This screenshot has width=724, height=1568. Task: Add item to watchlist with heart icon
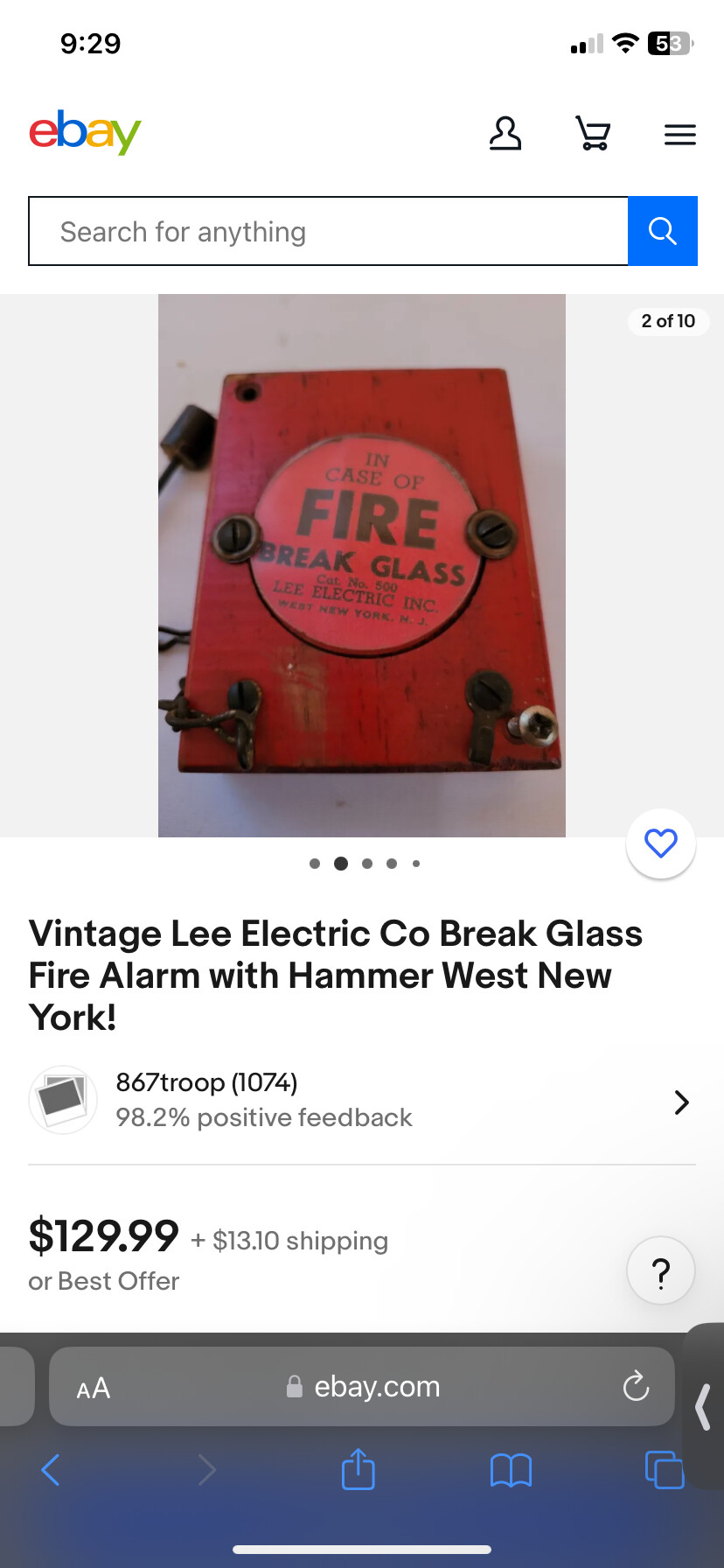click(x=661, y=843)
